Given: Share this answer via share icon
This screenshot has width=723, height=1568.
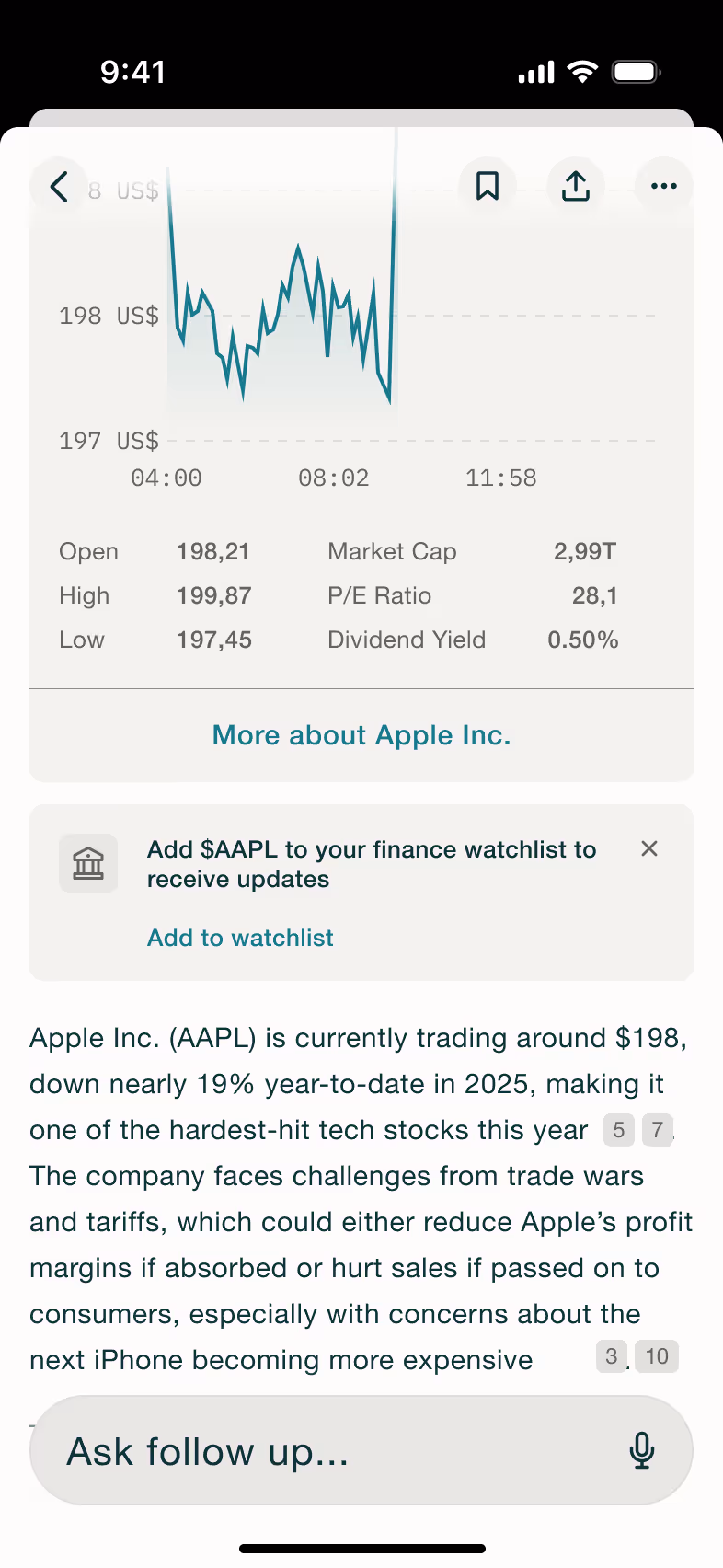Looking at the screenshot, I should tap(576, 186).
